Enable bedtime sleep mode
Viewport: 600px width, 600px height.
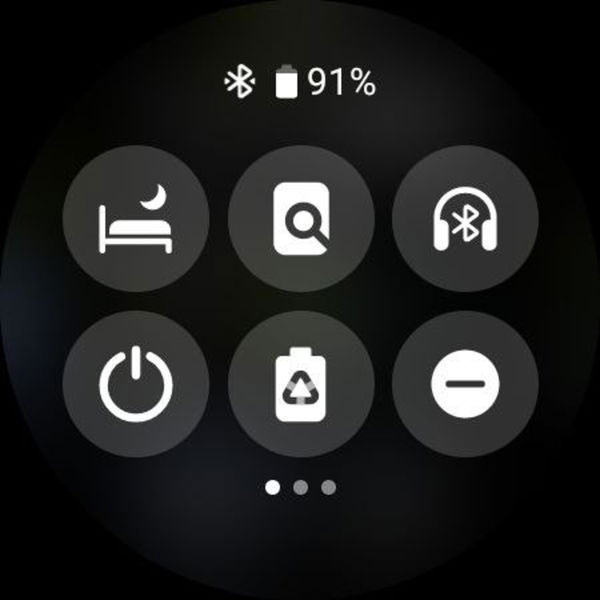click(x=136, y=218)
